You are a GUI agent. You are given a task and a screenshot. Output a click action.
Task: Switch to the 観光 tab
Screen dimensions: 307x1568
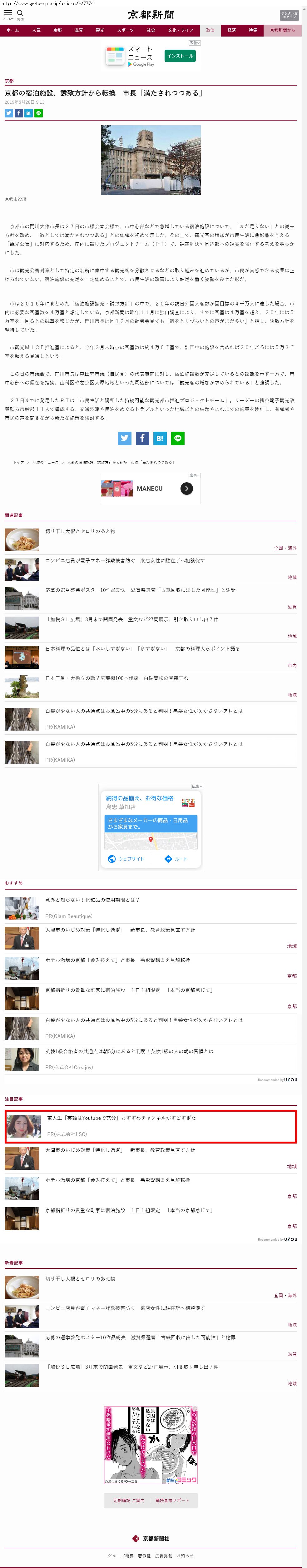[99, 30]
